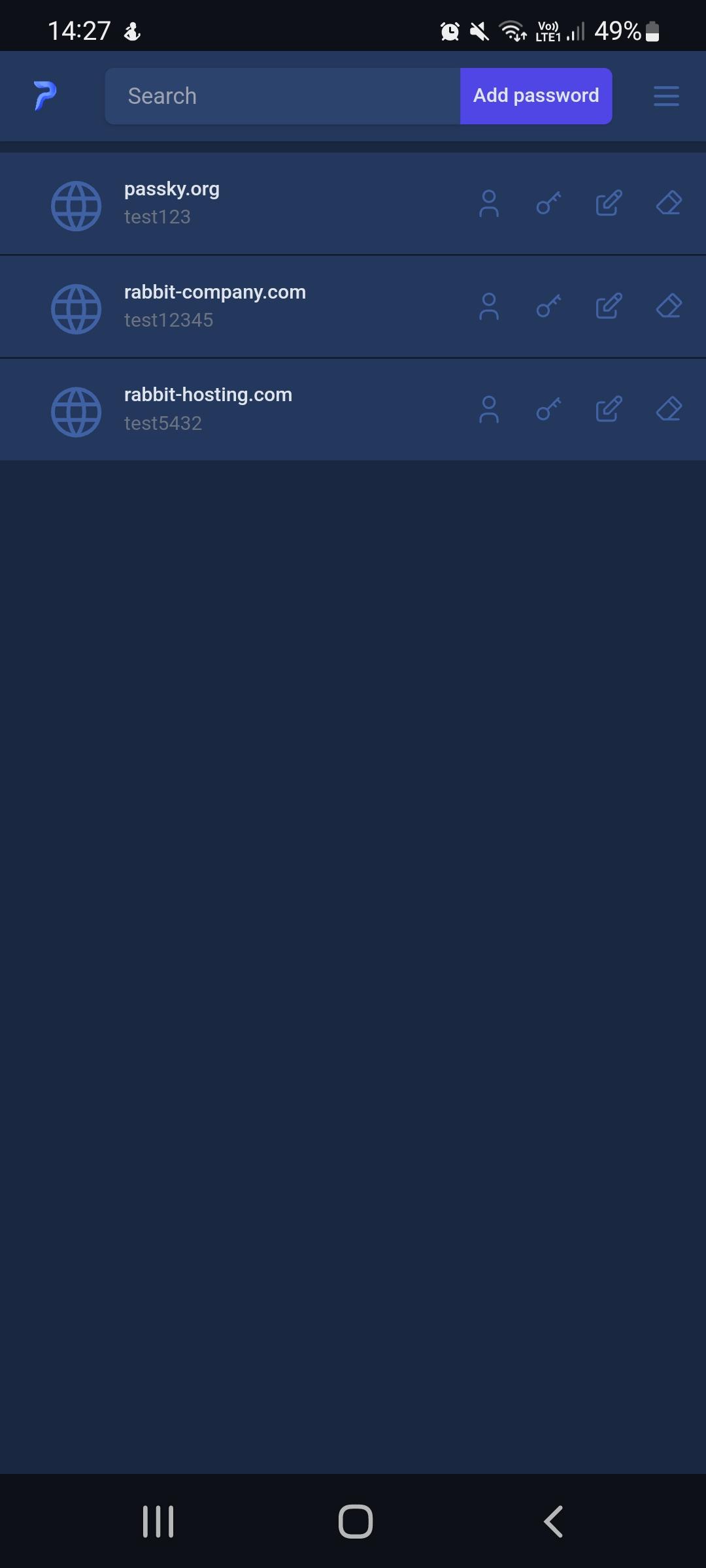Erase the rabbit-company.com entry

pyautogui.click(x=669, y=306)
